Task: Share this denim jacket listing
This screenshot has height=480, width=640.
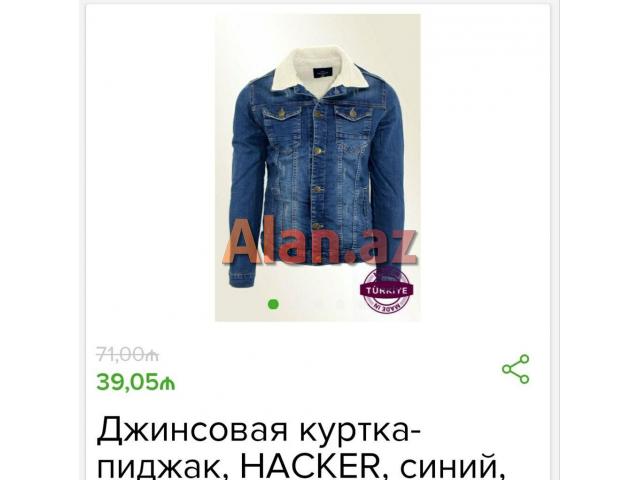Action: 515,369
